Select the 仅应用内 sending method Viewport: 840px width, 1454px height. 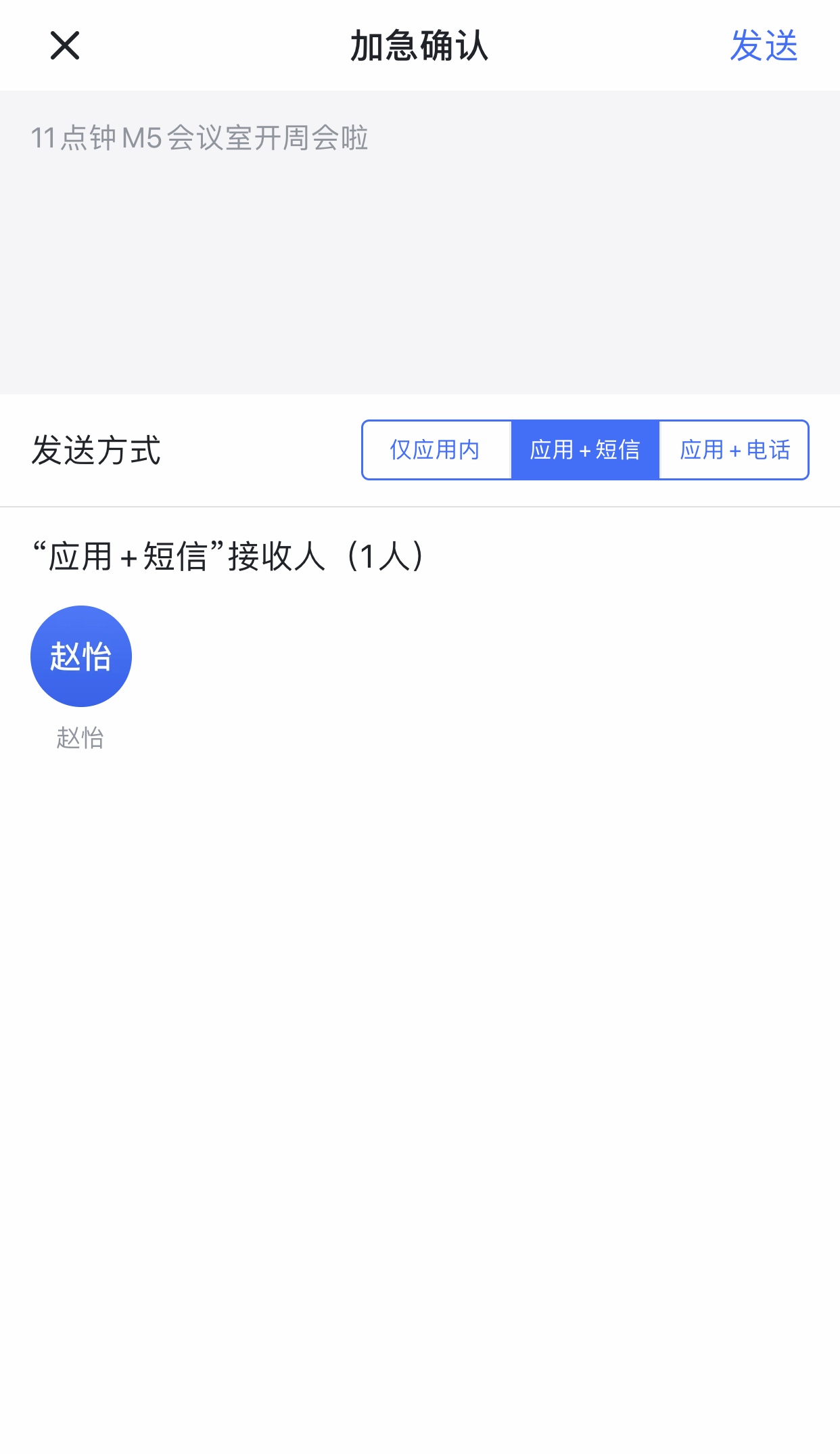tap(436, 450)
